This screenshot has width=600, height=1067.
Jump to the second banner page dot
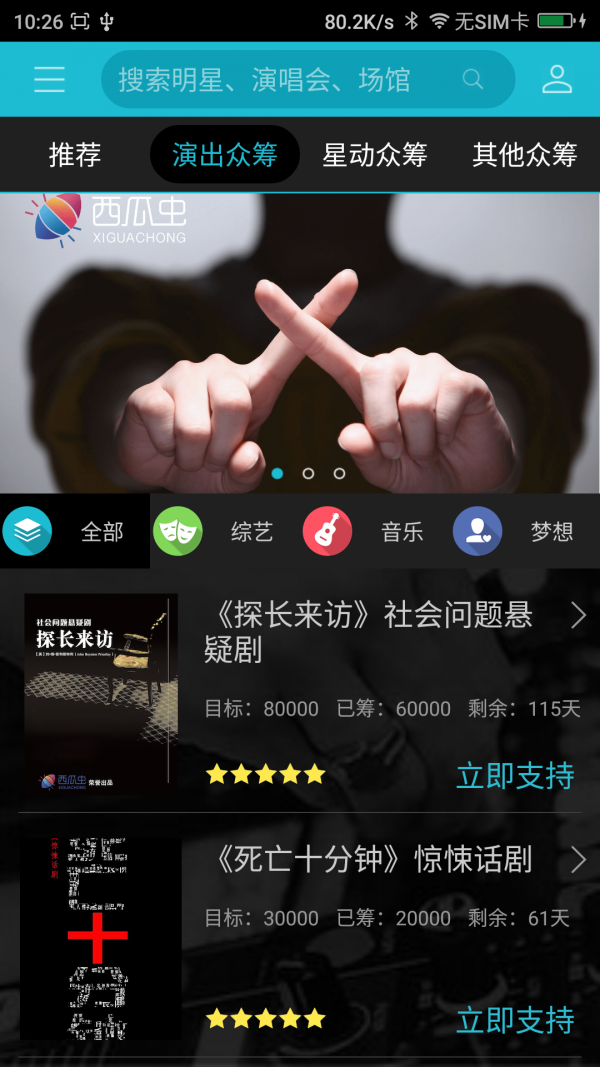[x=308, y=473]
